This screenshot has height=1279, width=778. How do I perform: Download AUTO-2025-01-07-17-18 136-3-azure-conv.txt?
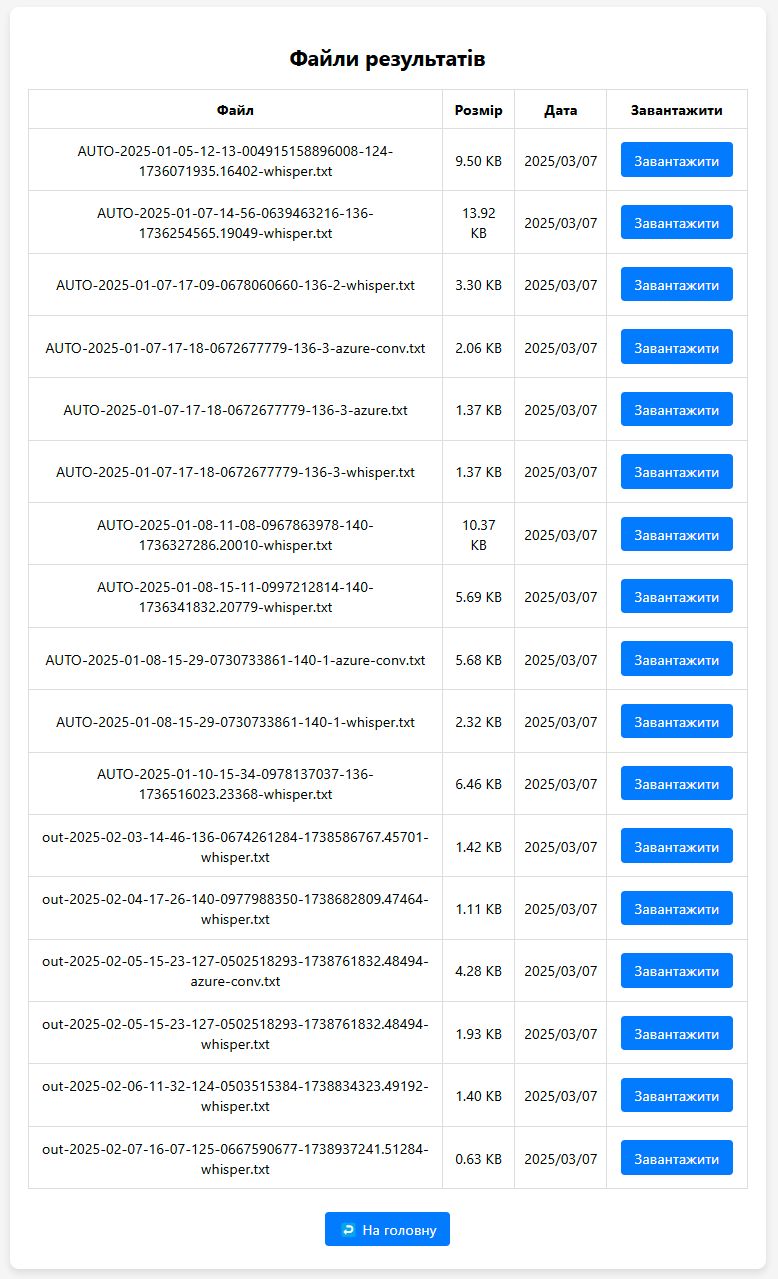point(676,347)
